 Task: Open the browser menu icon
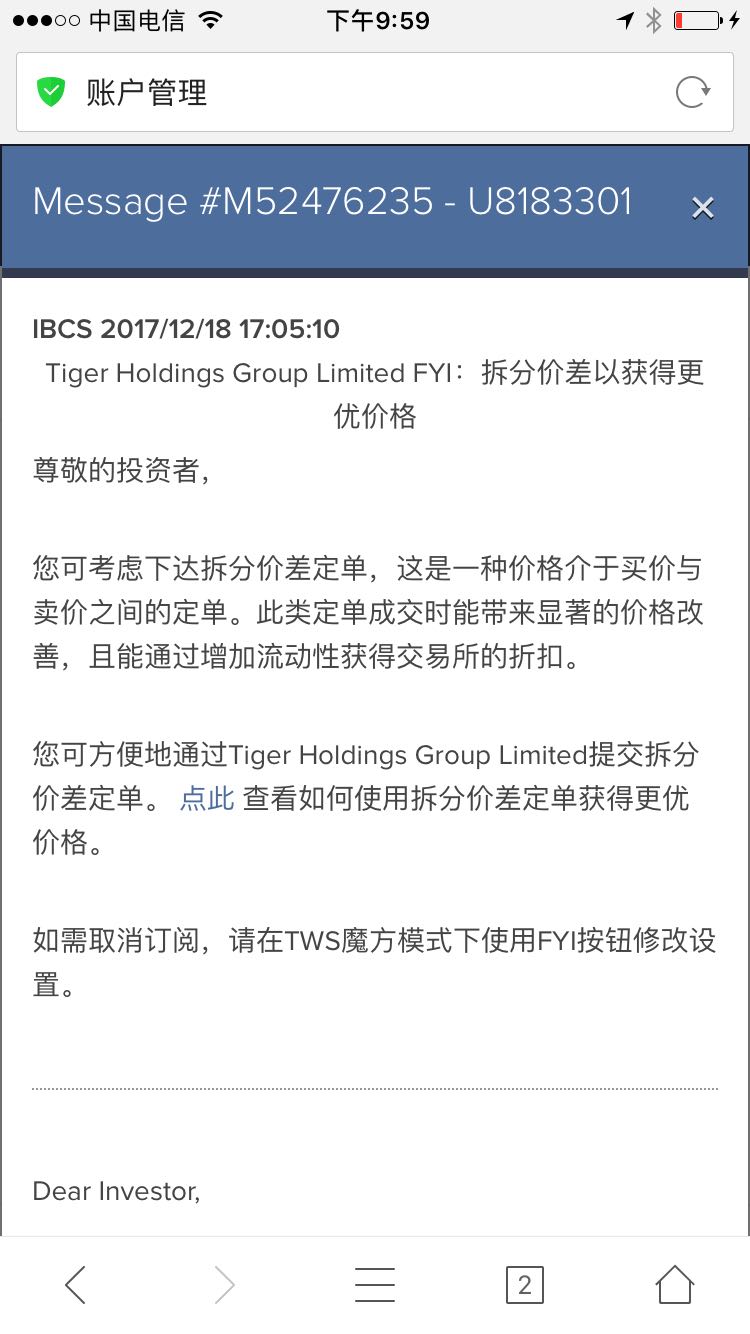[x=375, y=1285]
